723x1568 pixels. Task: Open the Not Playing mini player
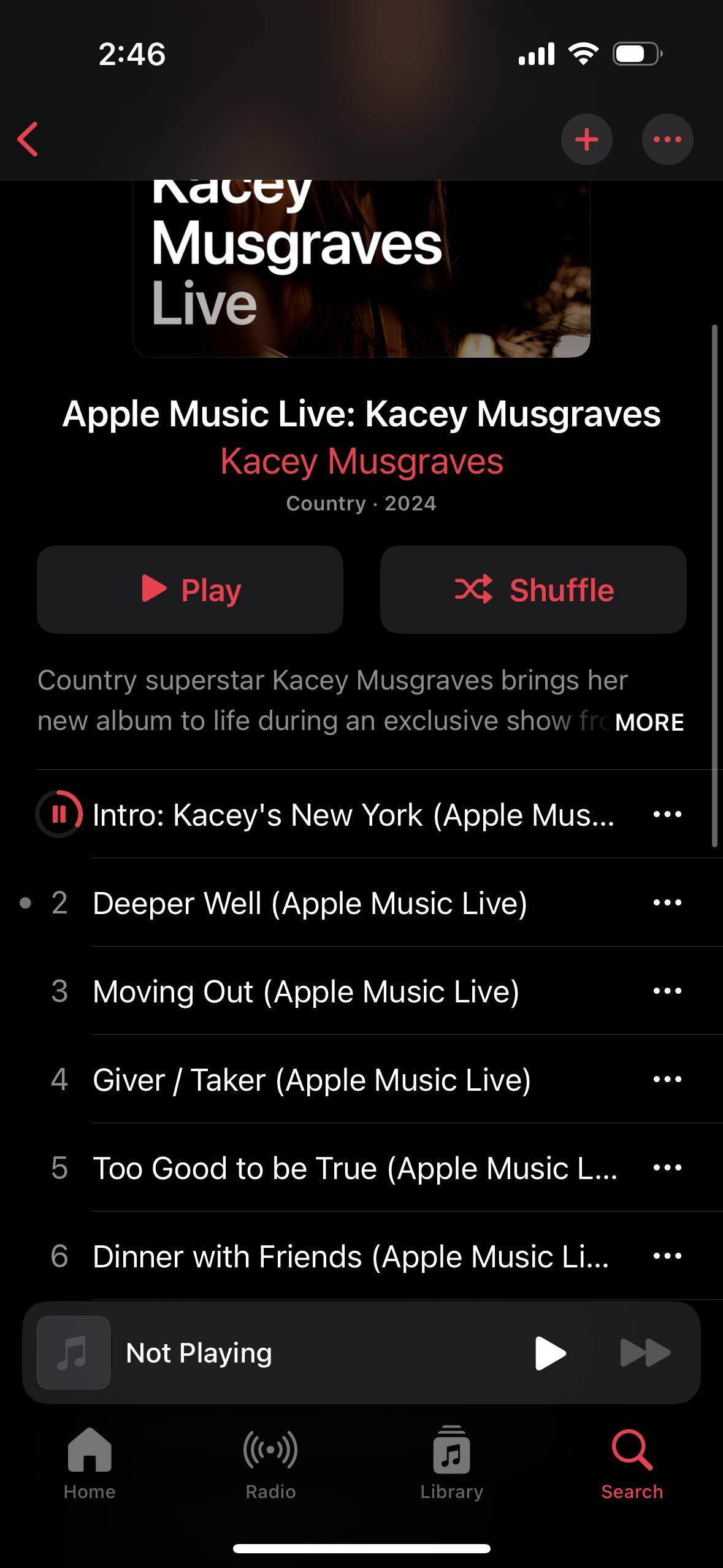coord(276,1353)
